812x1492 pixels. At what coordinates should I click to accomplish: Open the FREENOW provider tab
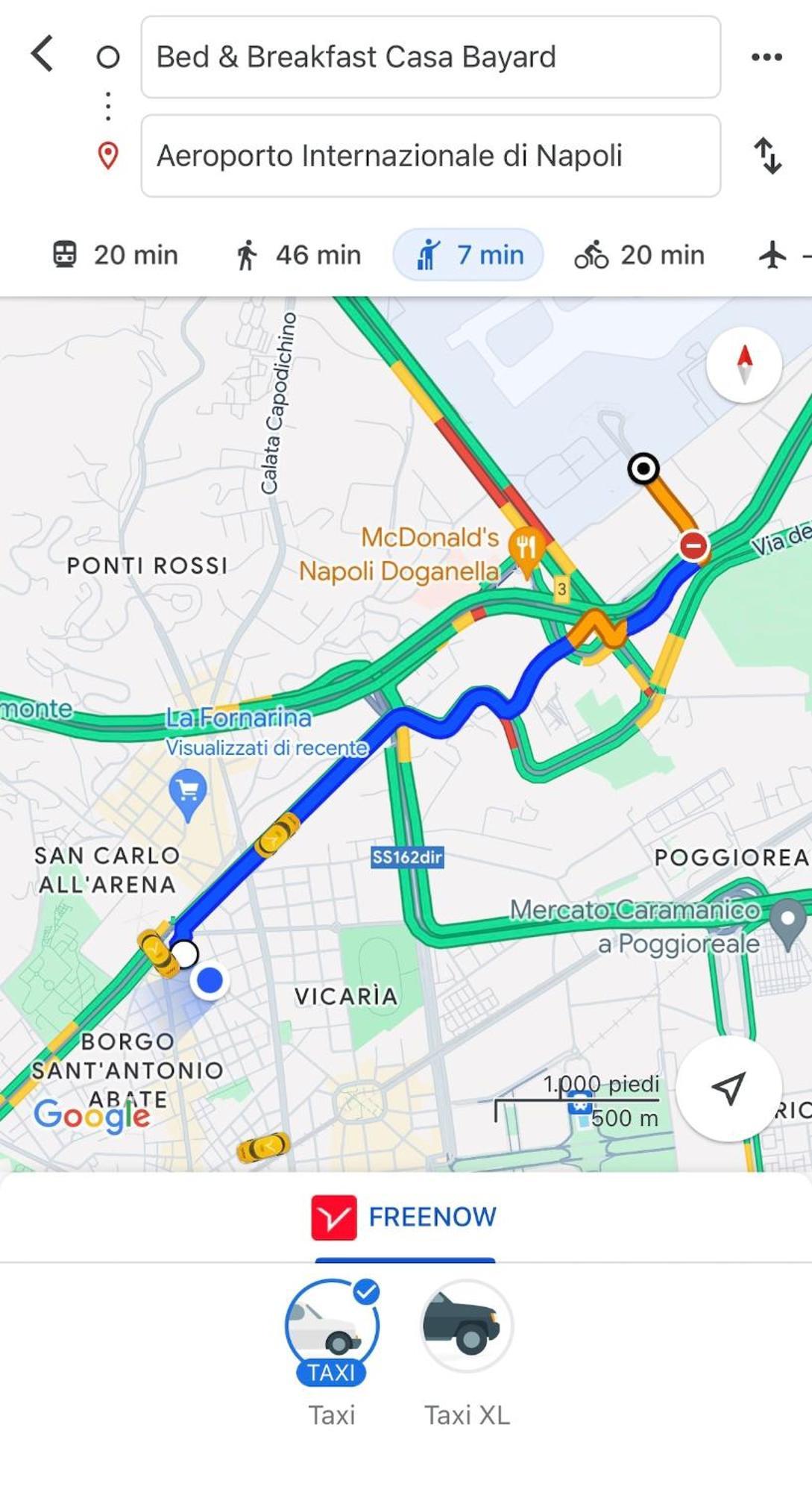(x=405, y=1217)
